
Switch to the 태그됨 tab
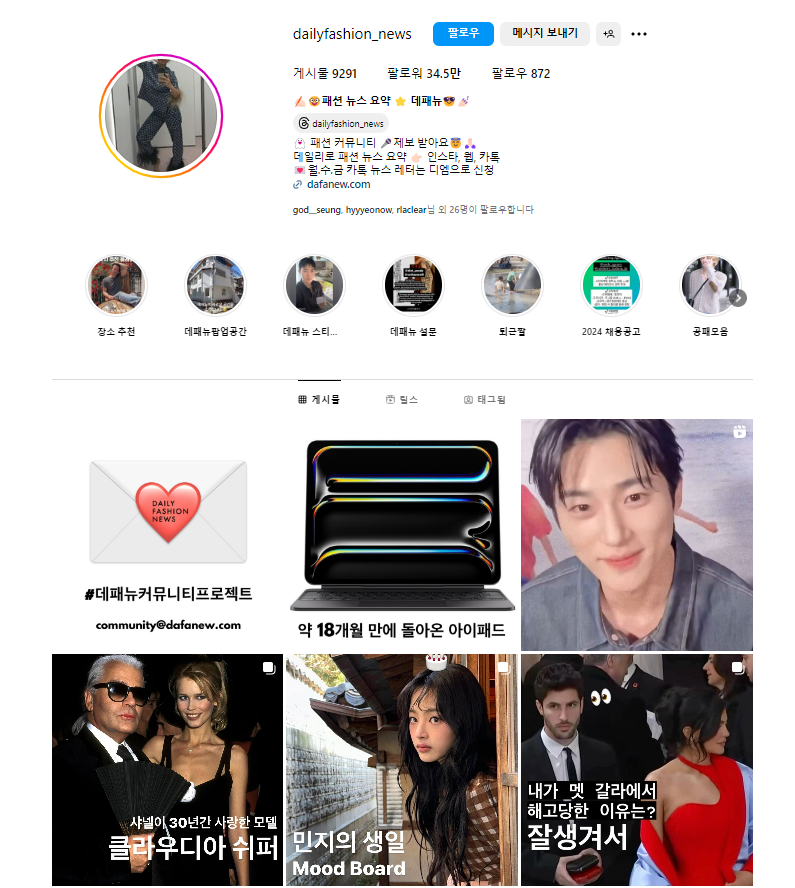(485, 400)
